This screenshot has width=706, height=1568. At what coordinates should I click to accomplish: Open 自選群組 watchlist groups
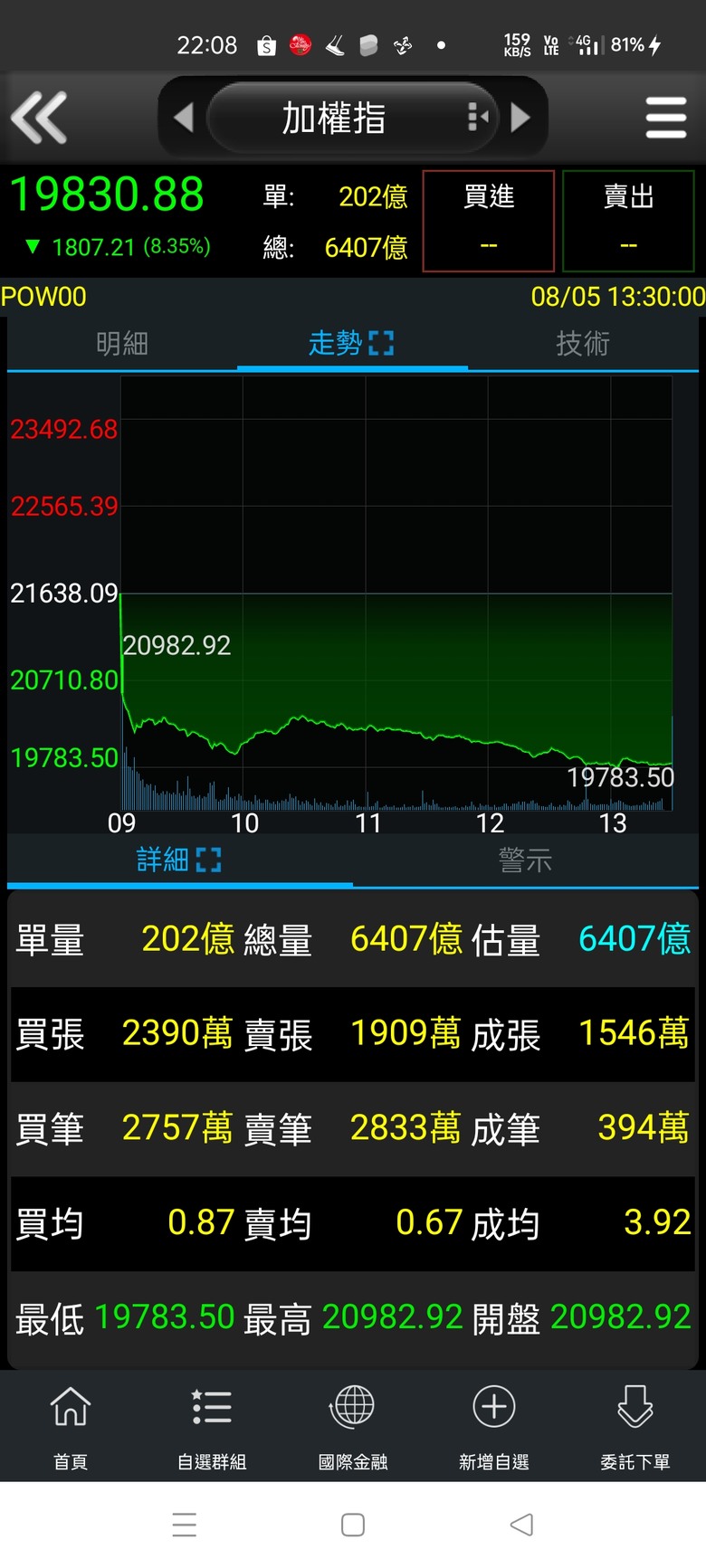tap(212, 1424)
